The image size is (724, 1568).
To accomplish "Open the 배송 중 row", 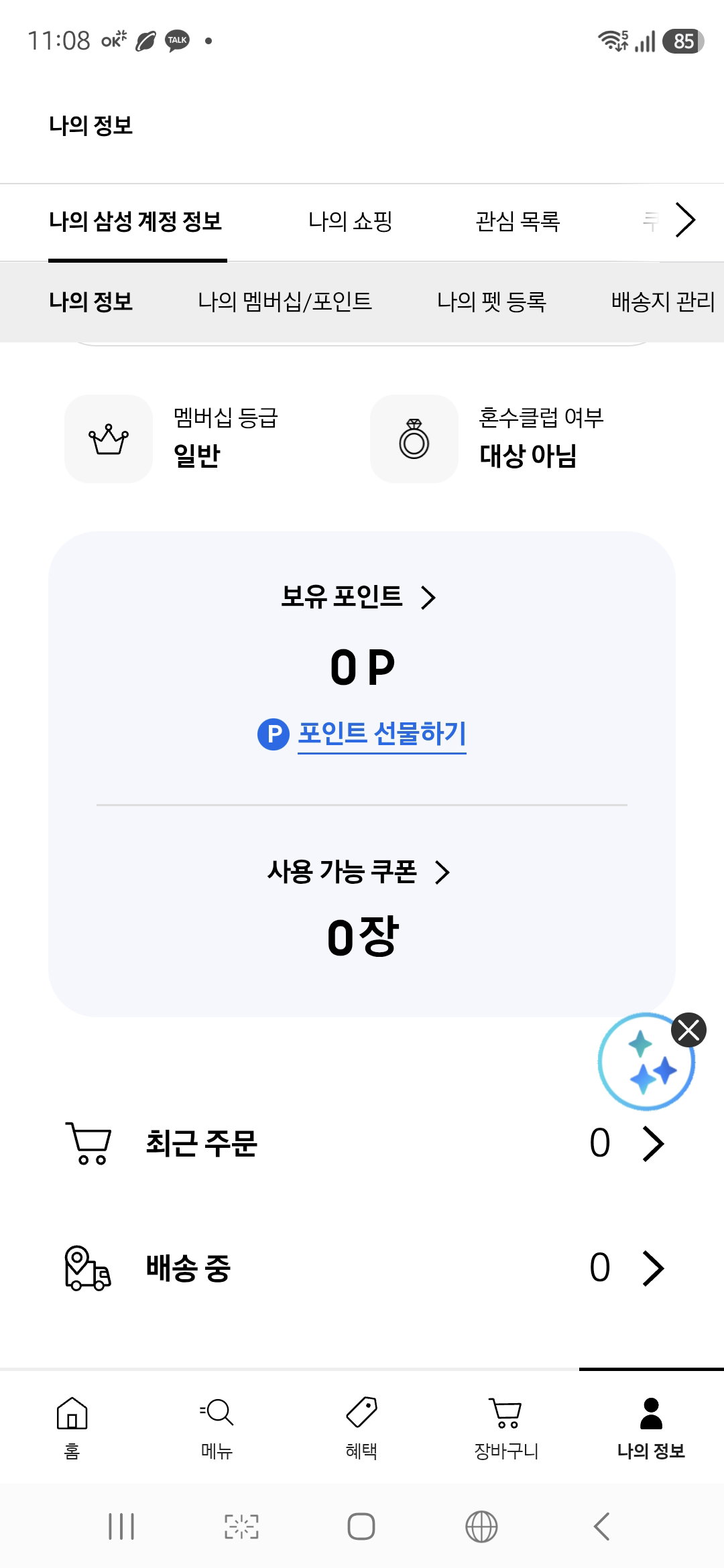I will tap(362, 1268).
